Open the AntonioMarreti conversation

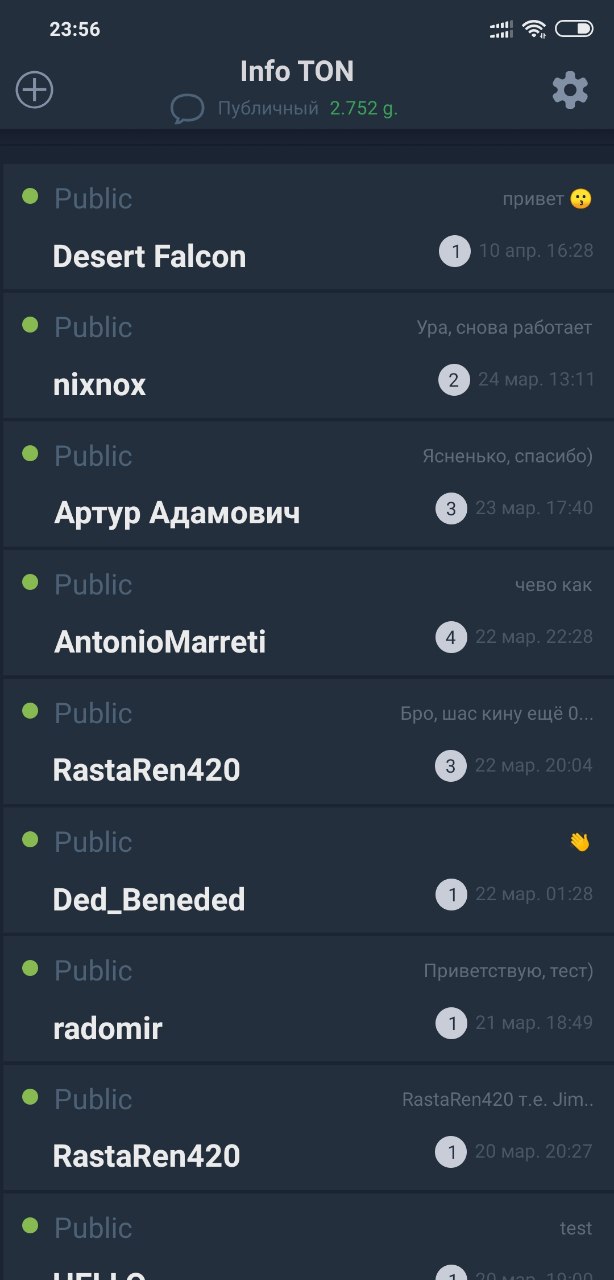(x=308, y=612)
